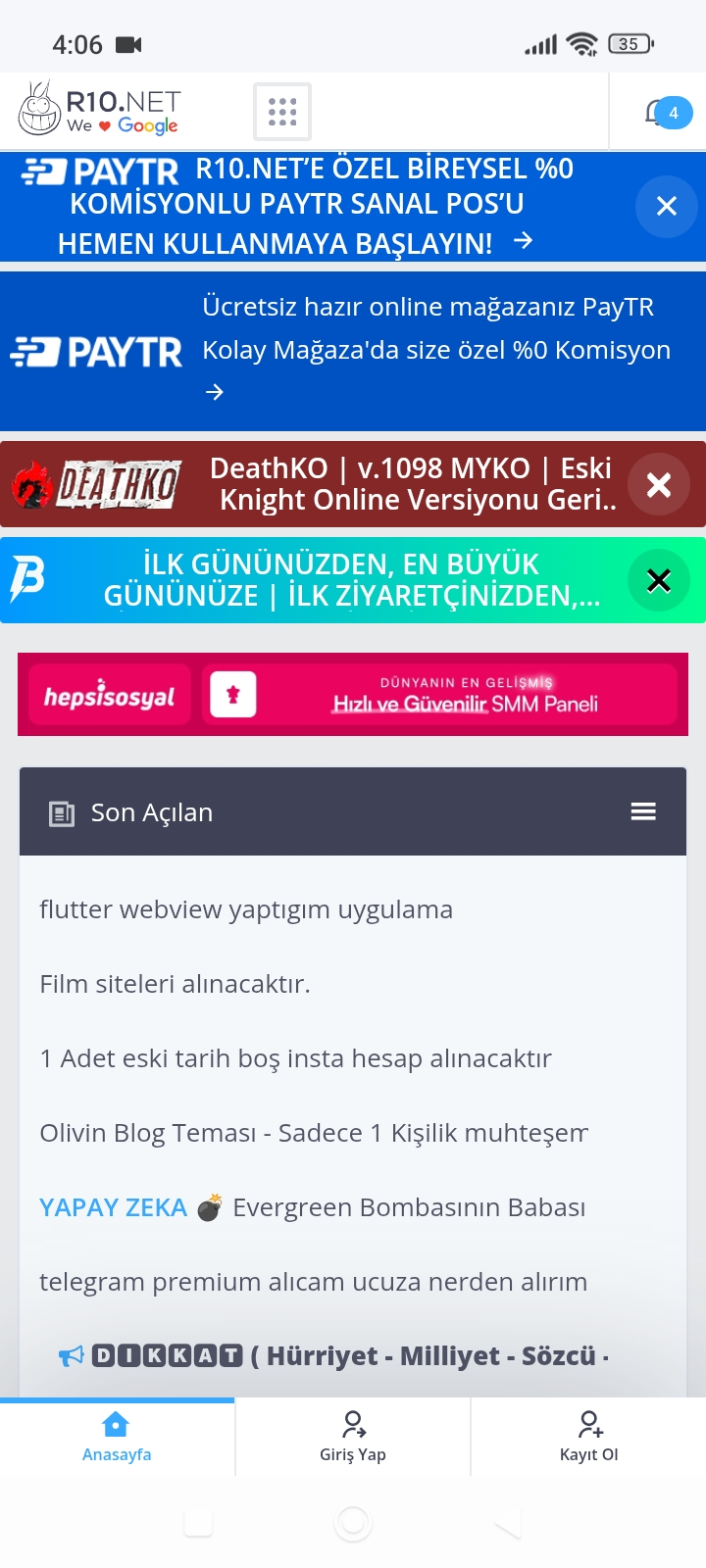The height and width of the screenshot is (1568, 706).
Task: Open the telegram premium alıcam thread
Action: 314,1282
